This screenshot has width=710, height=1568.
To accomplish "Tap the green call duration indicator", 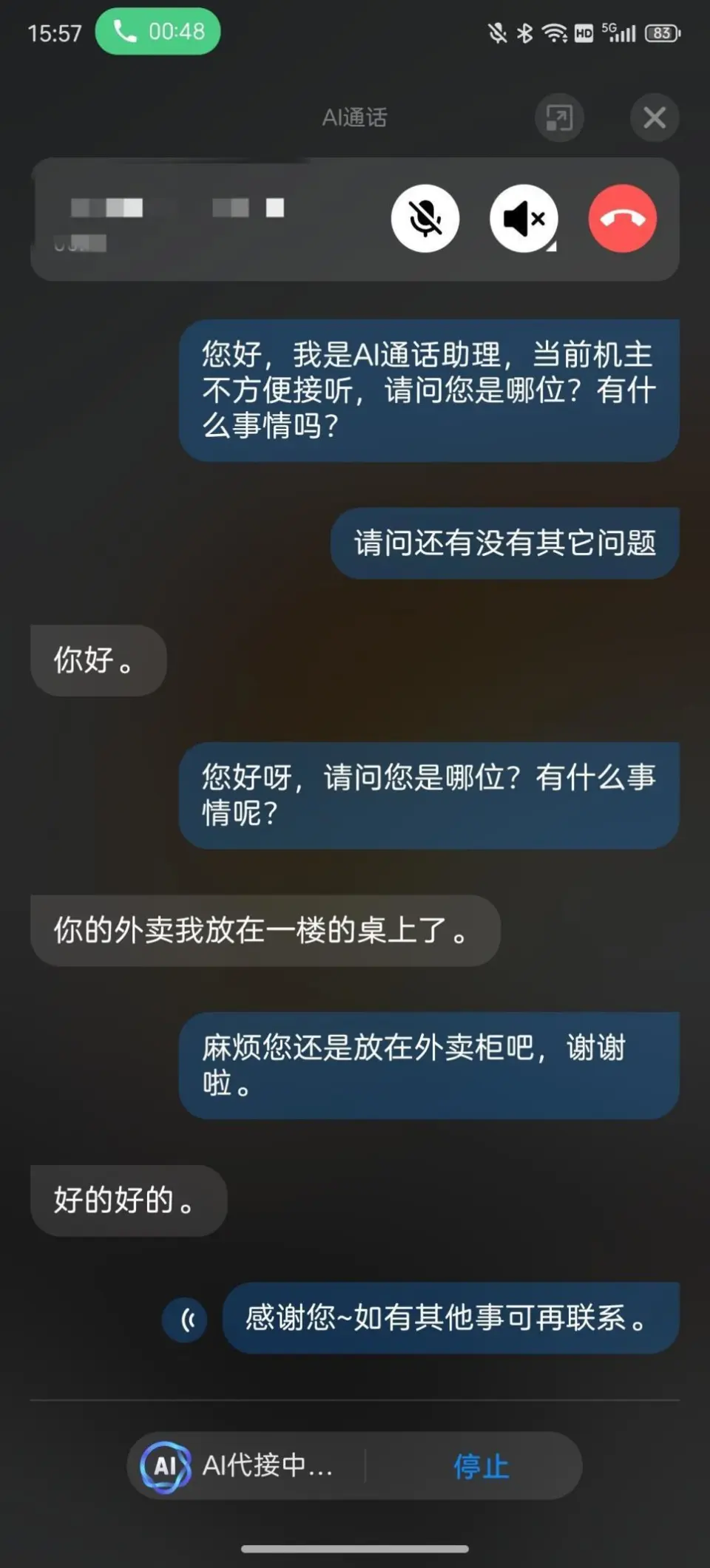I will (x=156, y=32).
